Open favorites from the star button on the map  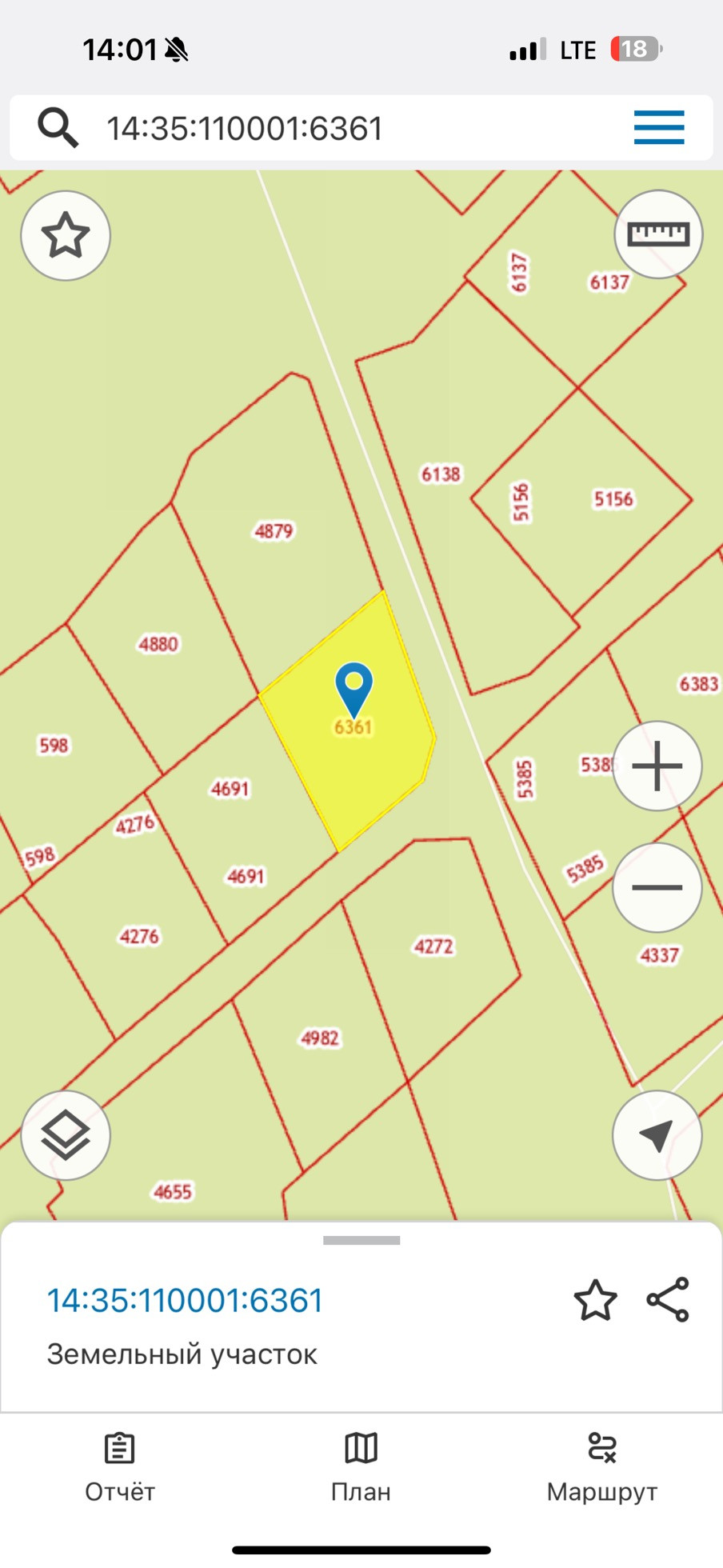(x=66, y=236)
